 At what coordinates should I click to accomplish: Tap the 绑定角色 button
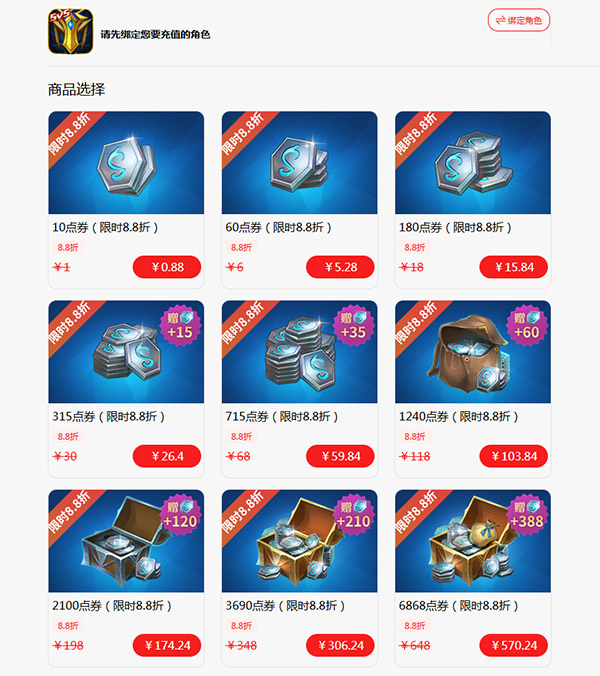(x=519, y=20)
